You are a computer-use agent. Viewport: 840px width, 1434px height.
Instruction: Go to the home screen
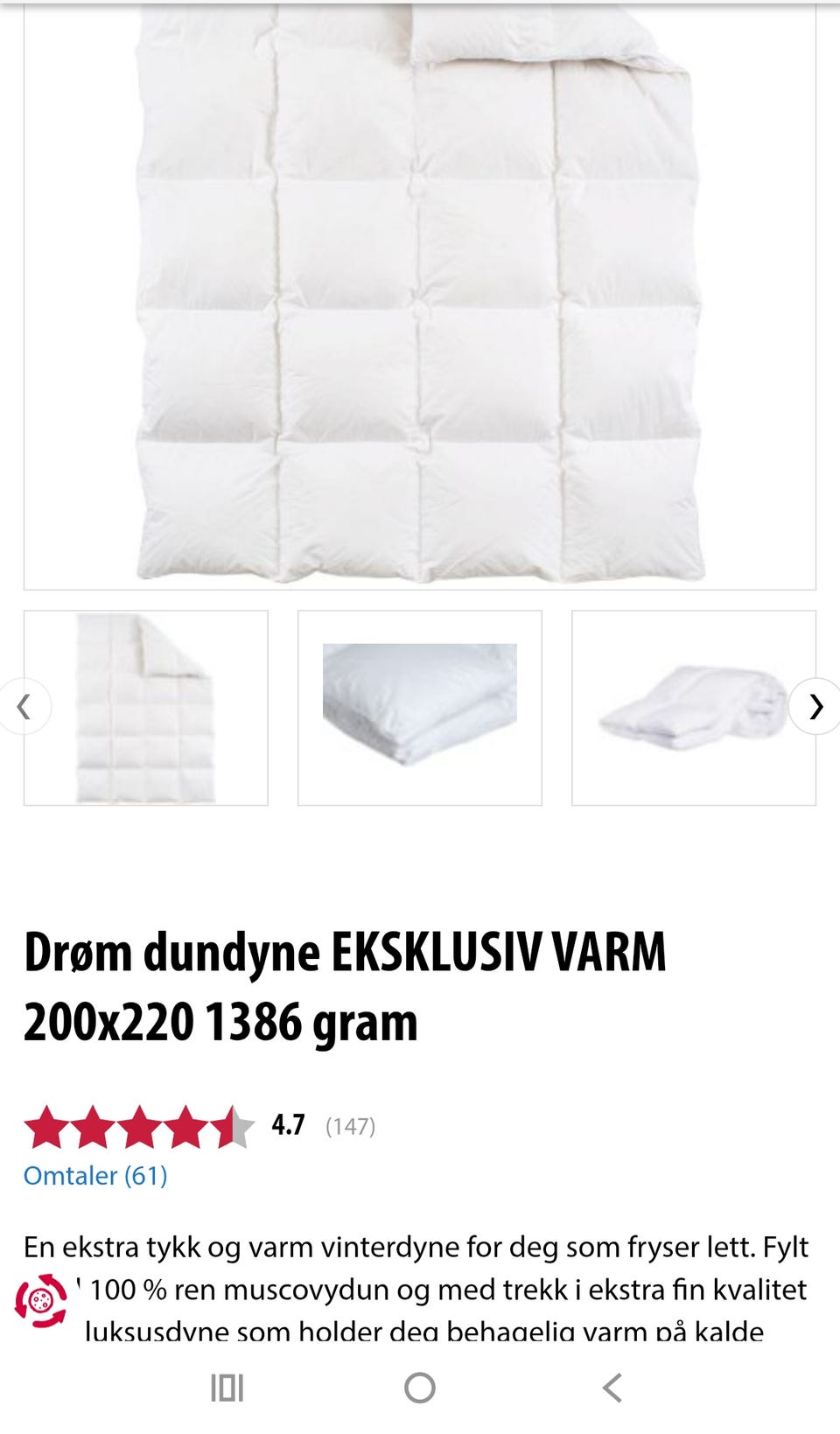pyautogui.click(x=420, y=1388)
